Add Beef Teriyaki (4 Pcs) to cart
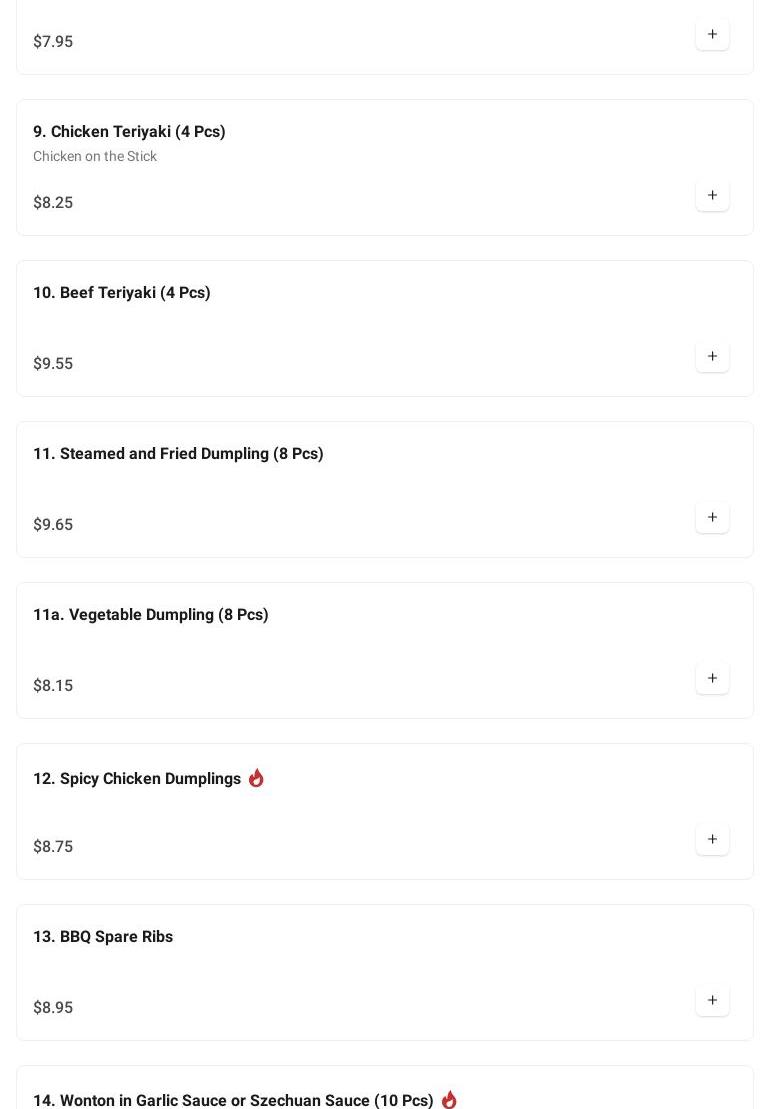Image resolution: width=770 pixels, height=1109 pixels. tap(712, 357)
